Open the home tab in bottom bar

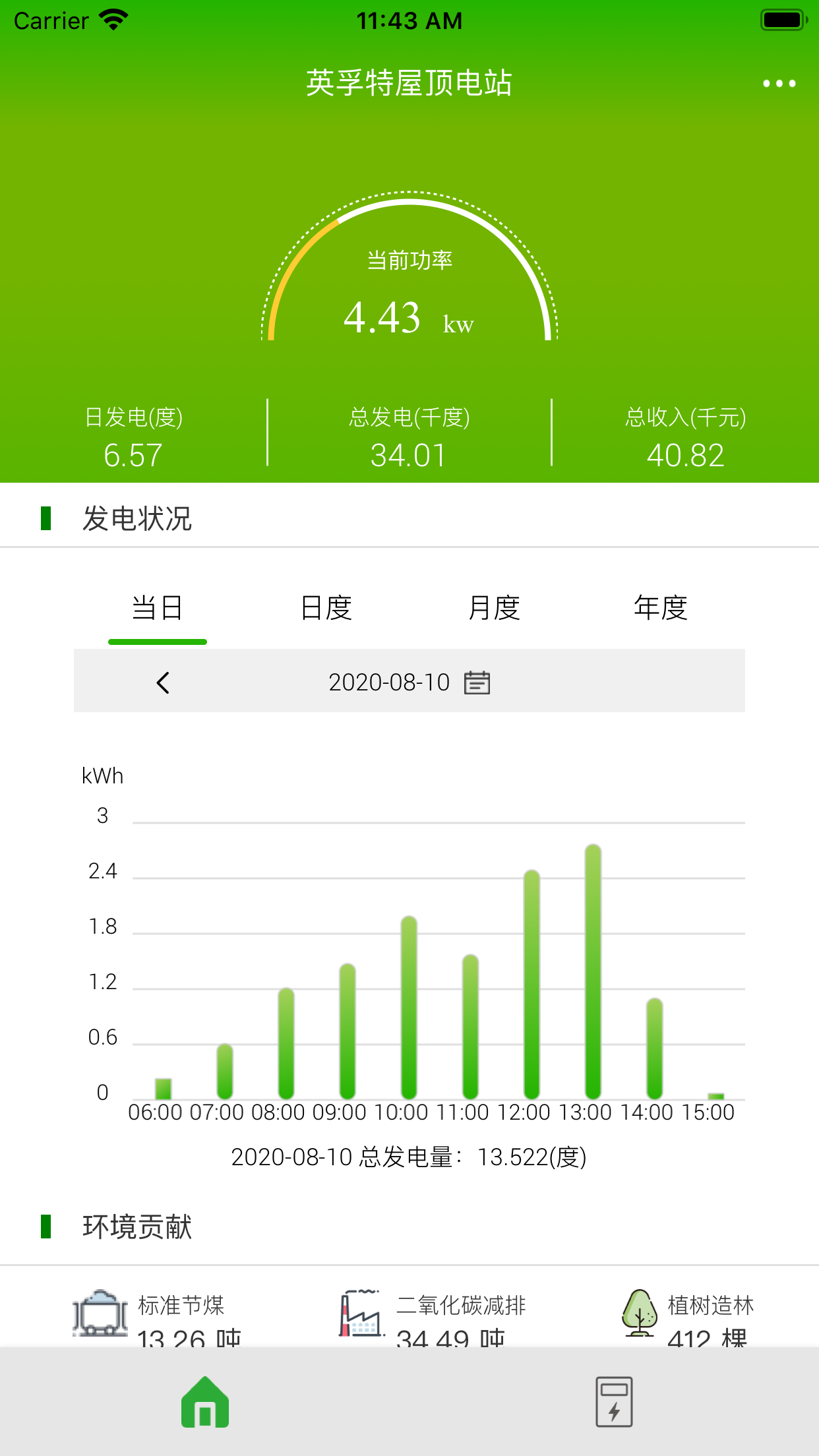point(205,1402)
